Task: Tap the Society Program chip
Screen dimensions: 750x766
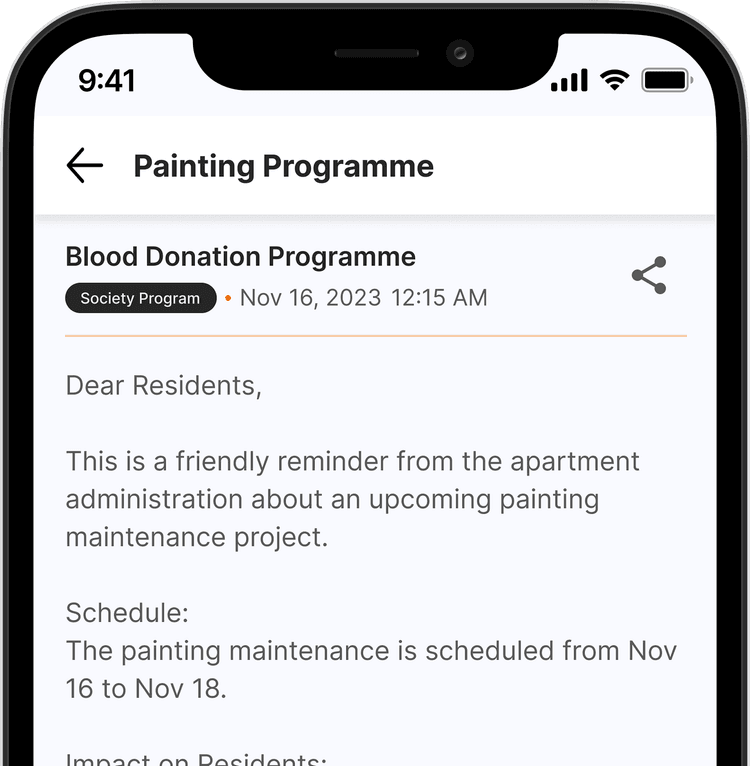Action: 141,298
